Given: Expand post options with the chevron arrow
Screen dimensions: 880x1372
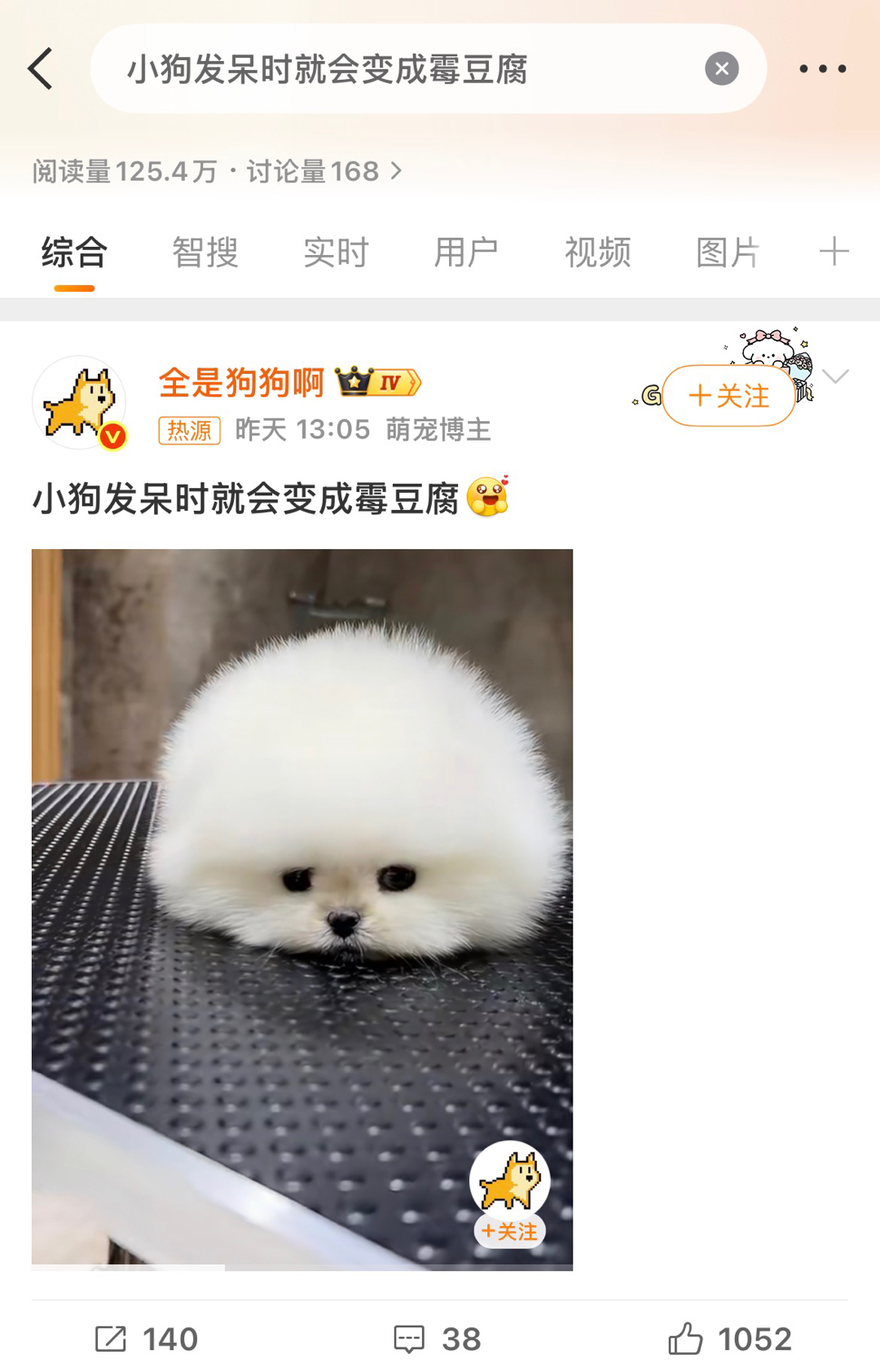Looking at the screenshot, I should tap(836, 376).
